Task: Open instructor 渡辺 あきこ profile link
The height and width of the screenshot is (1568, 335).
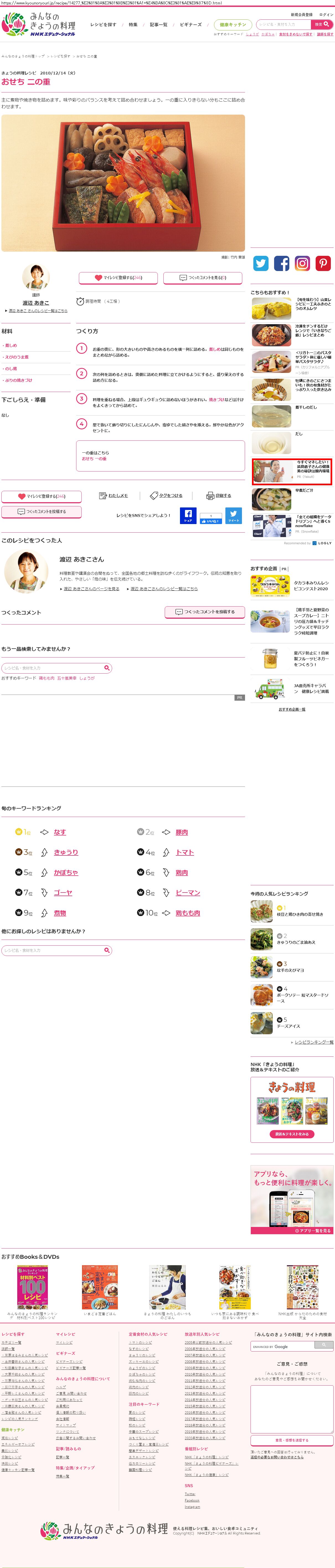Action: coord(36,303)
